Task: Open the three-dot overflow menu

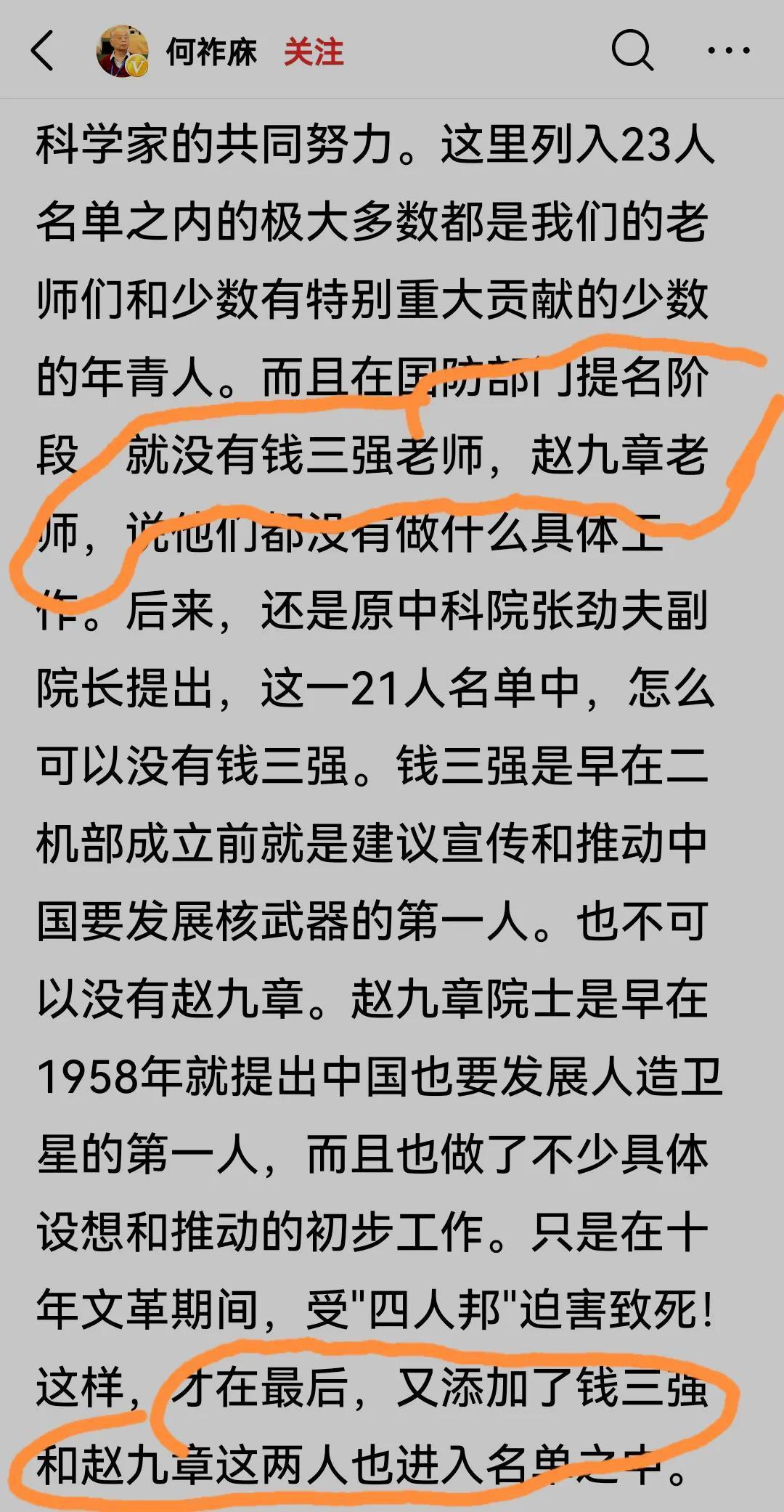Action: tap(728, 51)
